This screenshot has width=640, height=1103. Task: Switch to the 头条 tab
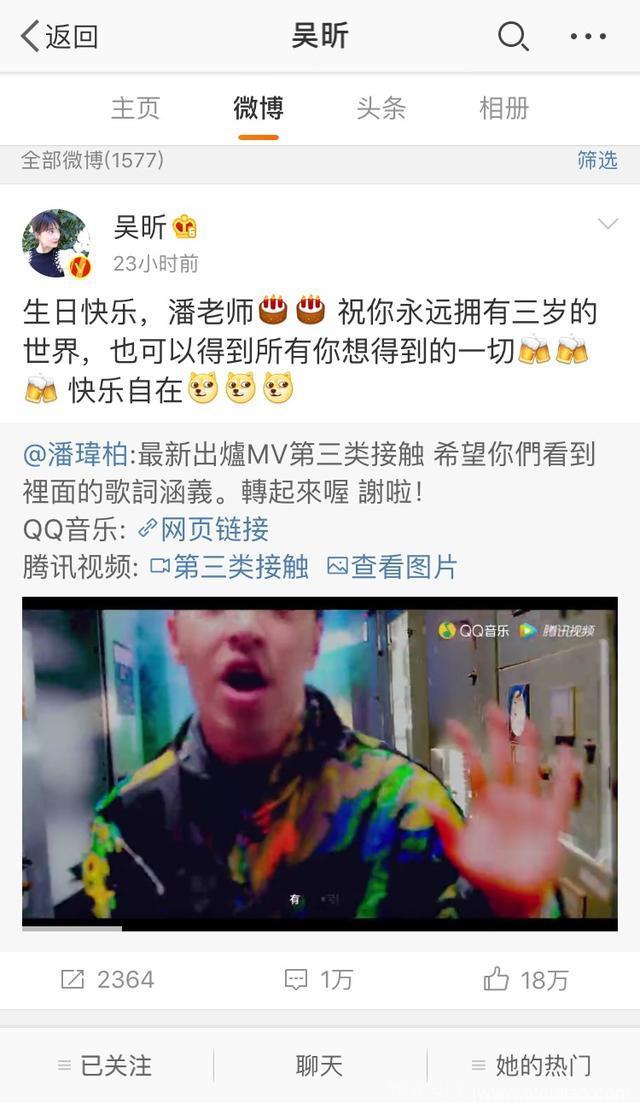coord(381,108)
